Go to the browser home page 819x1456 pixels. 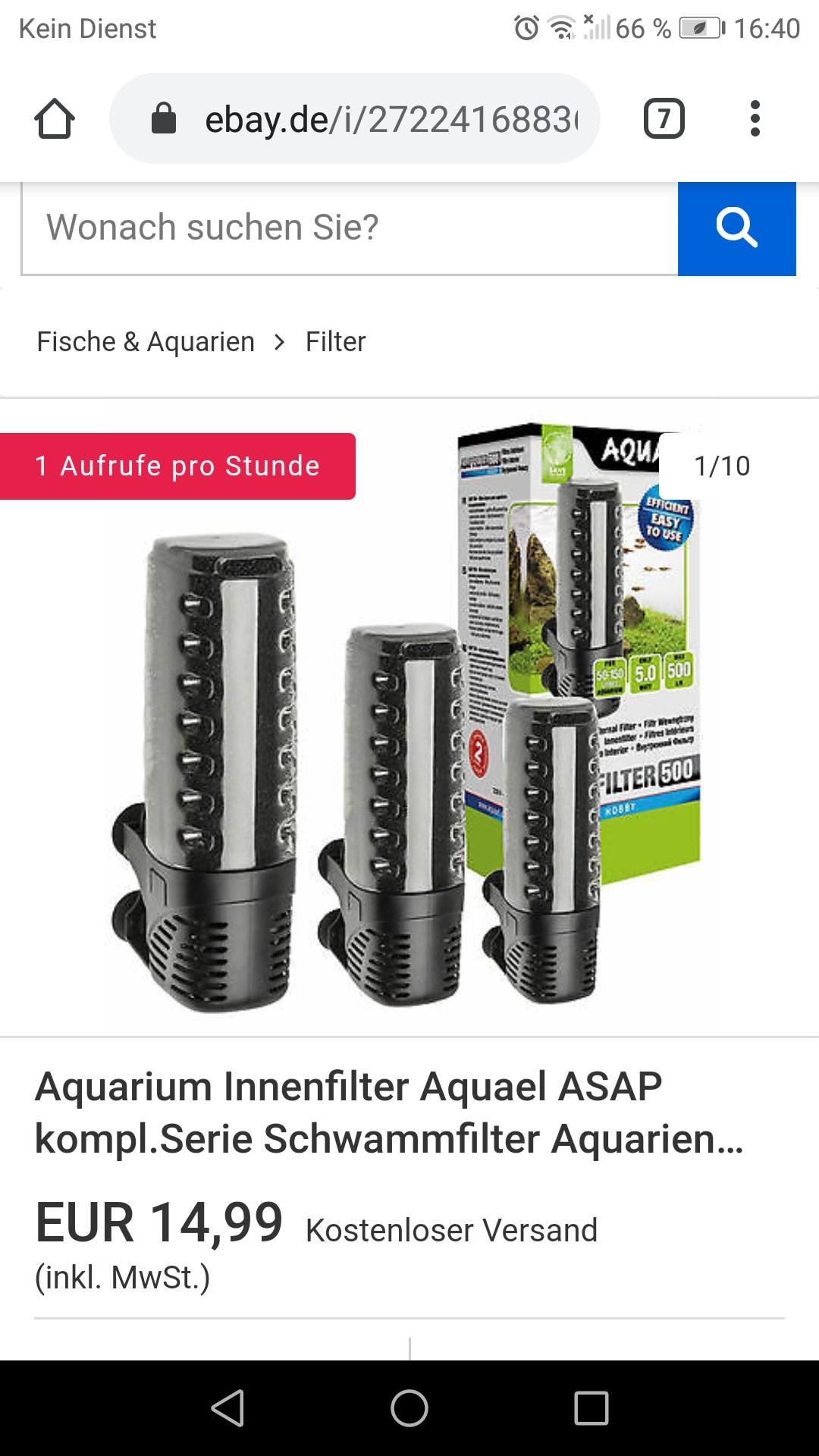point(55,119)
